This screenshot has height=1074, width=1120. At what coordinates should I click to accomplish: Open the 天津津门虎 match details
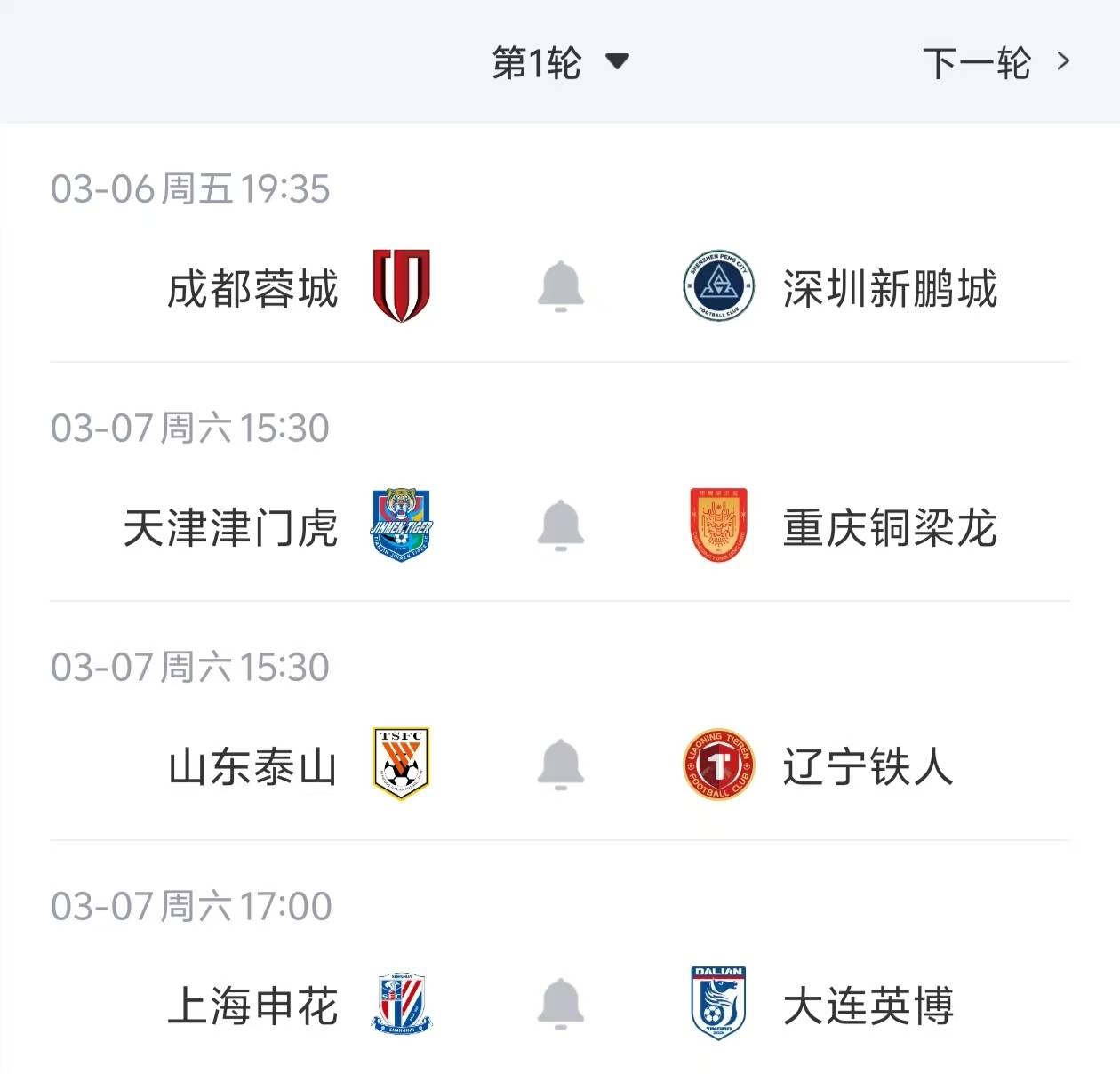(x=231, y=528)
